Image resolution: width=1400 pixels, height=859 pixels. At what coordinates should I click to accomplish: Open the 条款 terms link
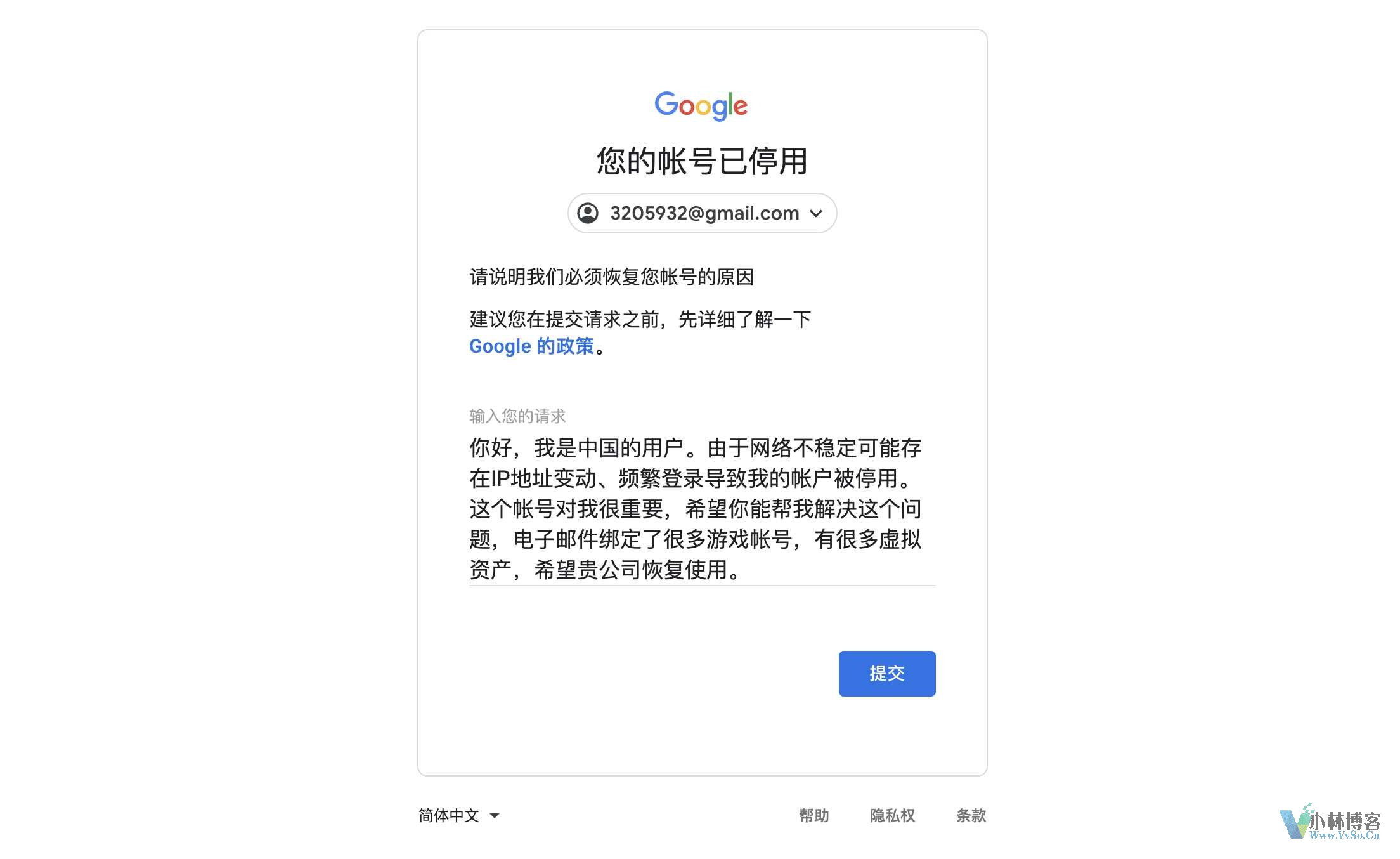(971, 815)
